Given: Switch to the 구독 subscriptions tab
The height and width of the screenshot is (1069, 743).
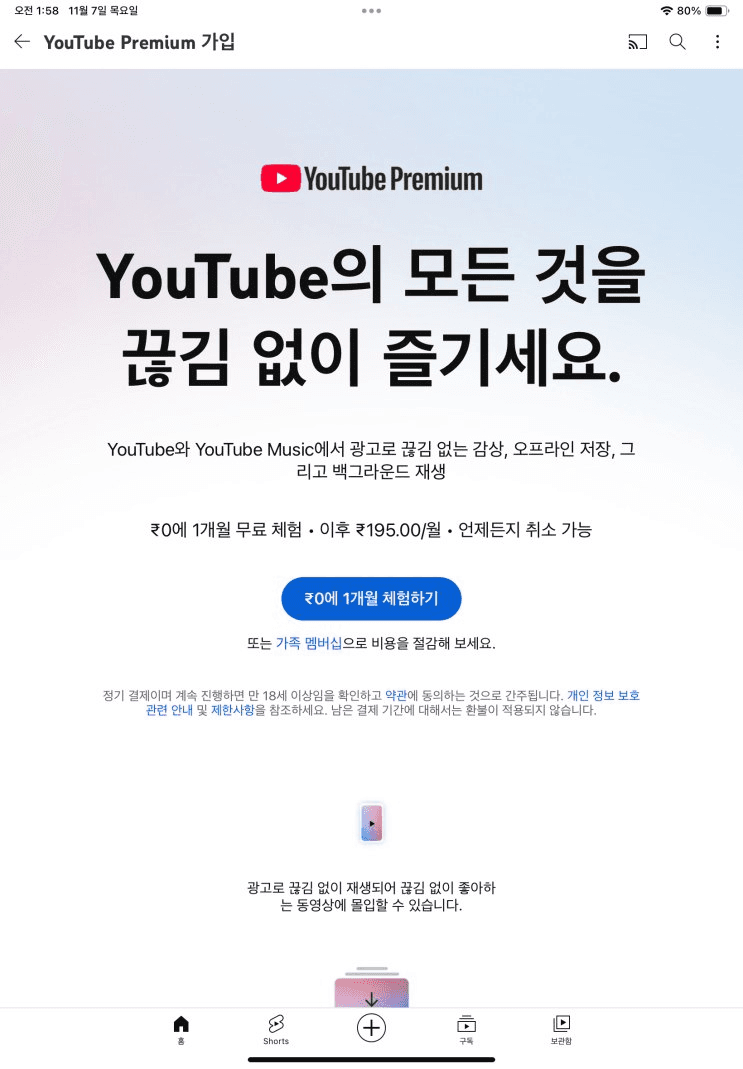Looking at the screenshot, I should (466, 1028).
